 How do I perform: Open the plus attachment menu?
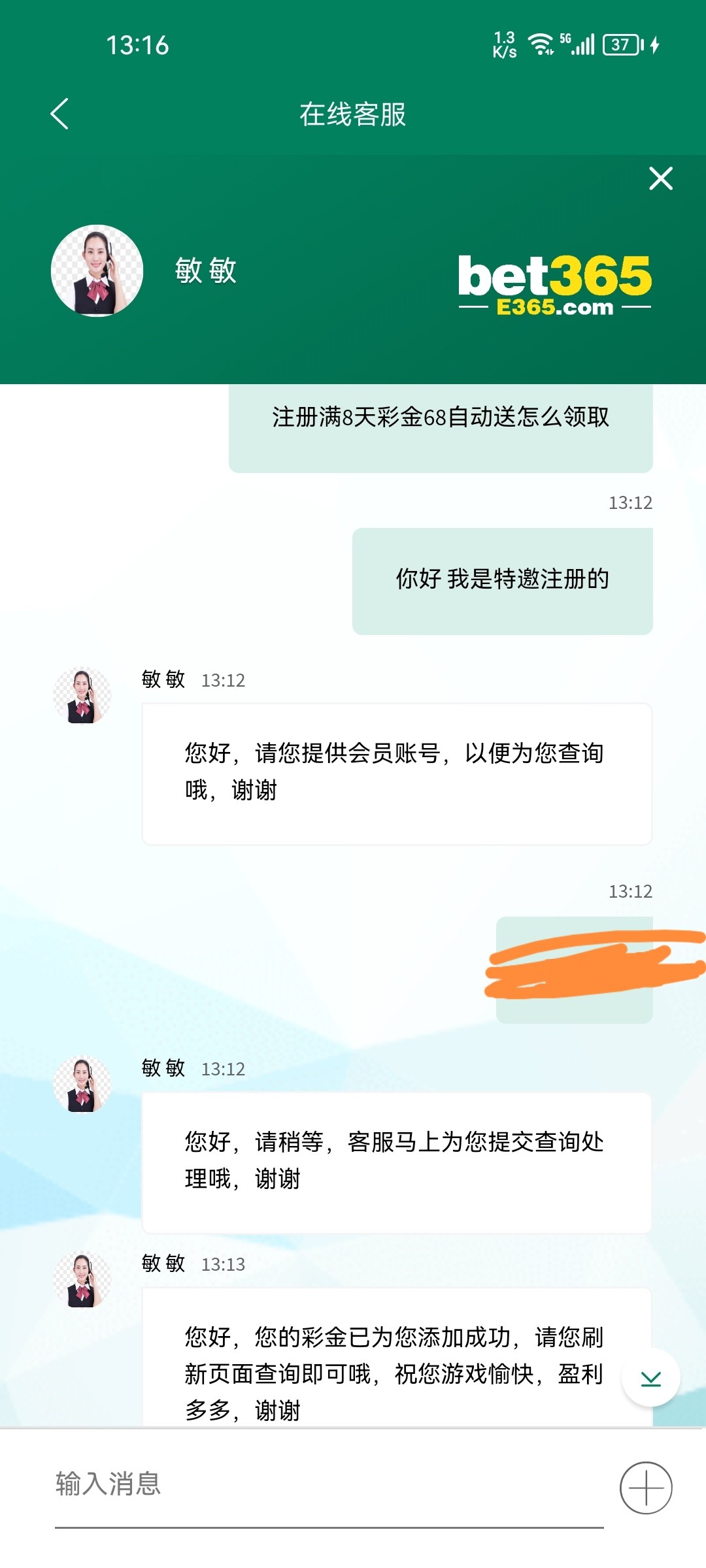[646, 1488]
